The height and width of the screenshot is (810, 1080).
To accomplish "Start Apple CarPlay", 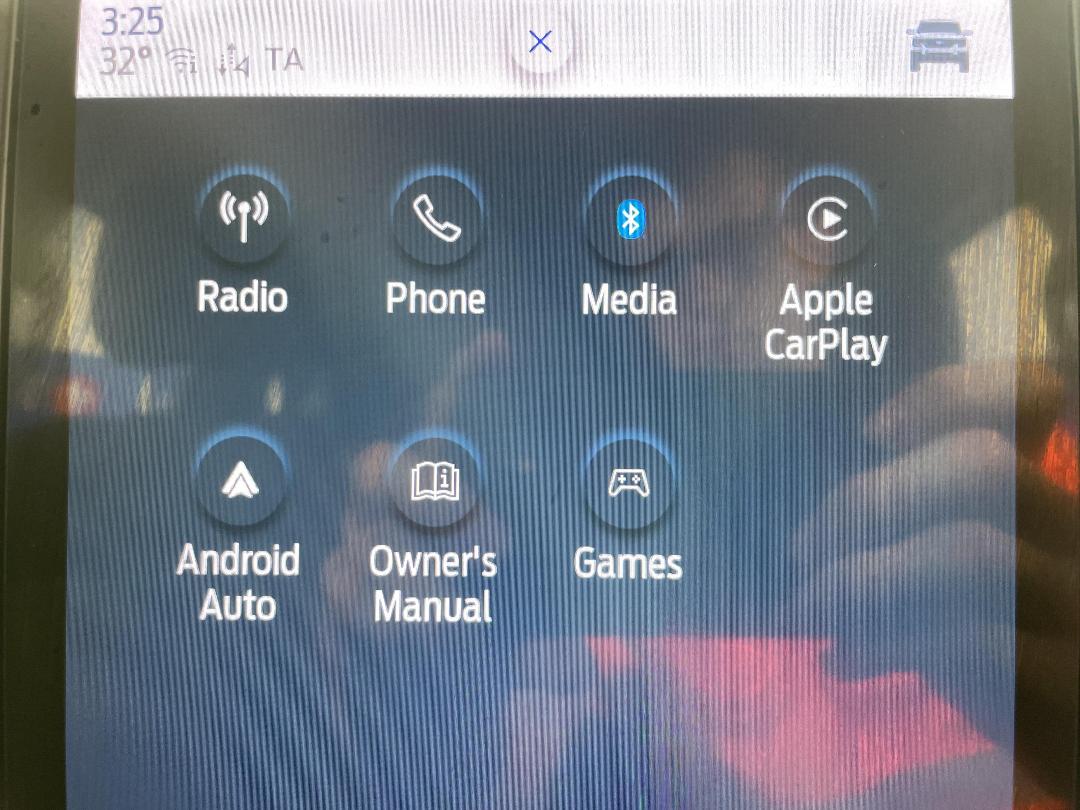I will pos(826,219).
